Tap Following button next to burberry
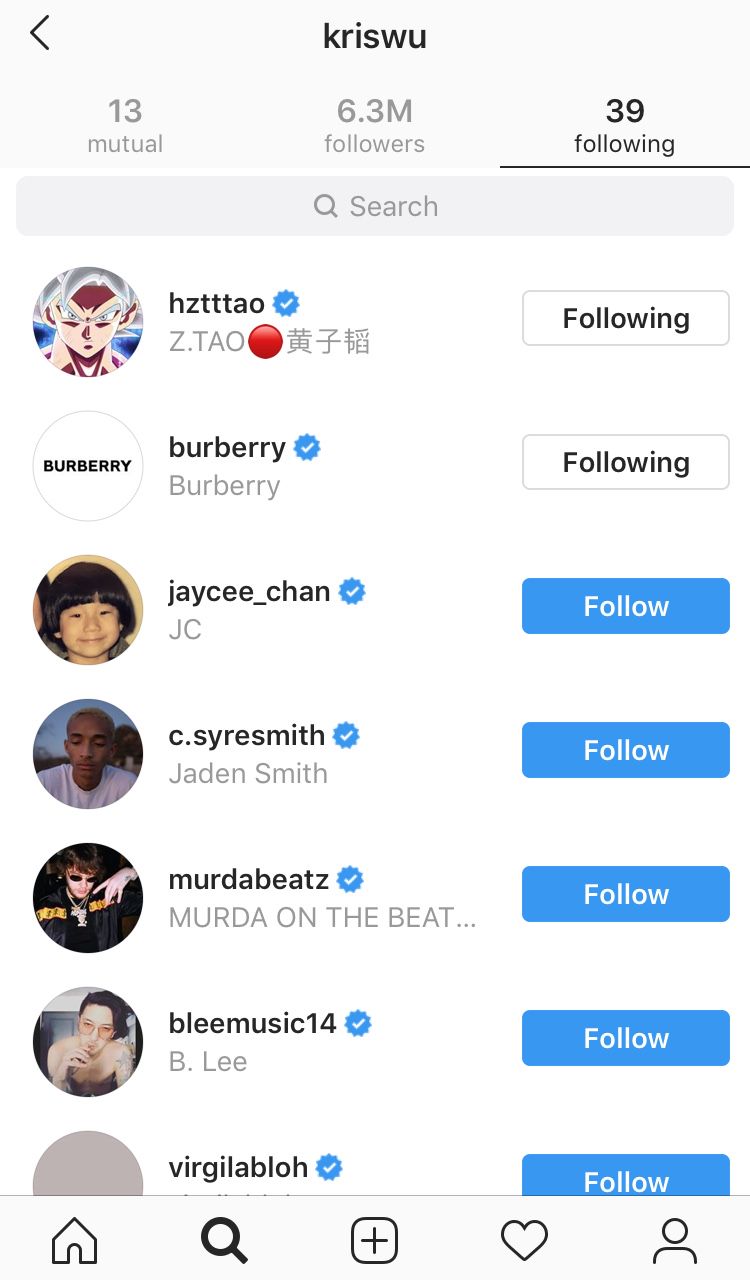The height and width of the screenshot is (1280, 750). tap(625, 462)
